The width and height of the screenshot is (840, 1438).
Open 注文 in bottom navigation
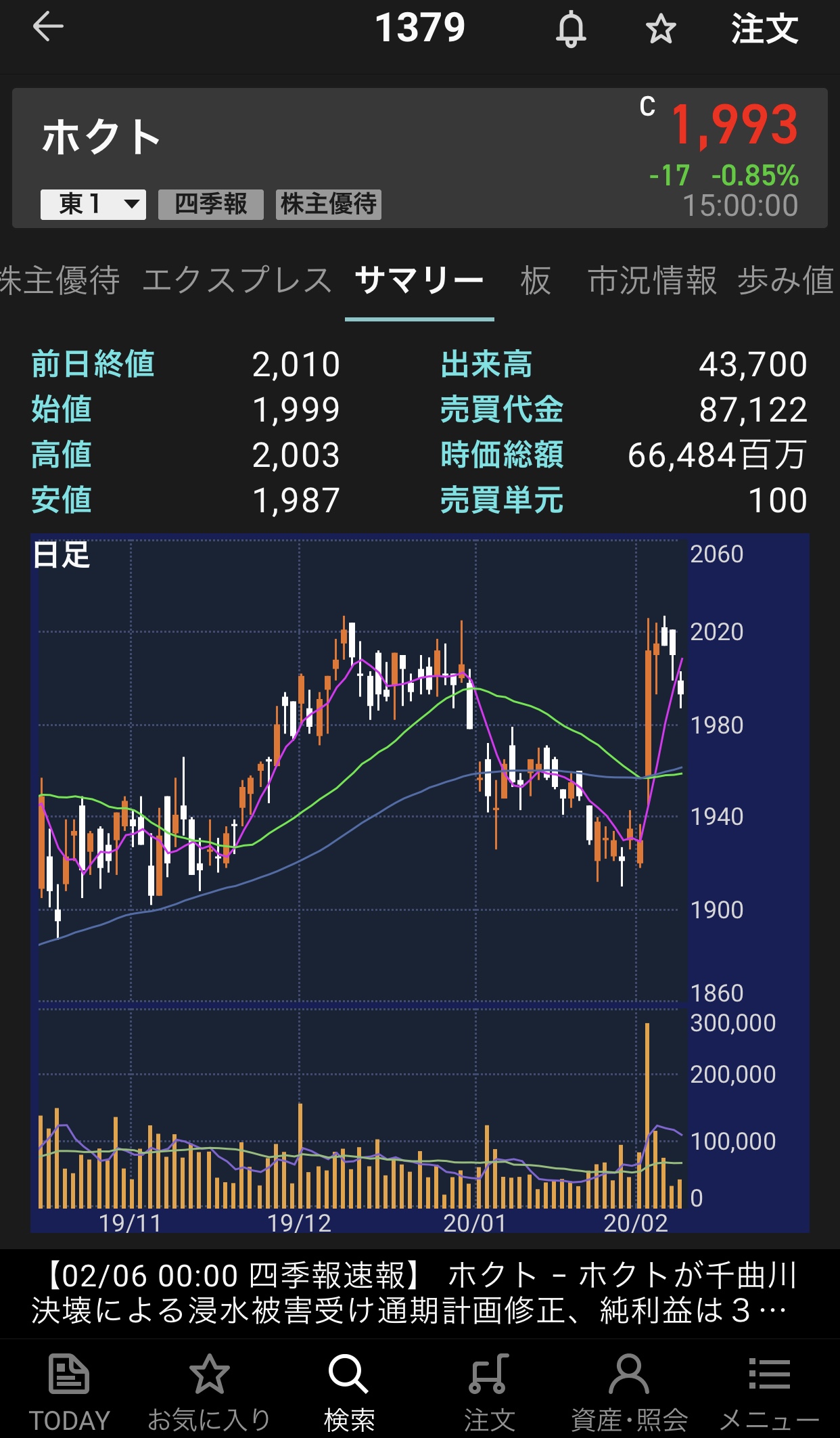(x=489, y=1392)
